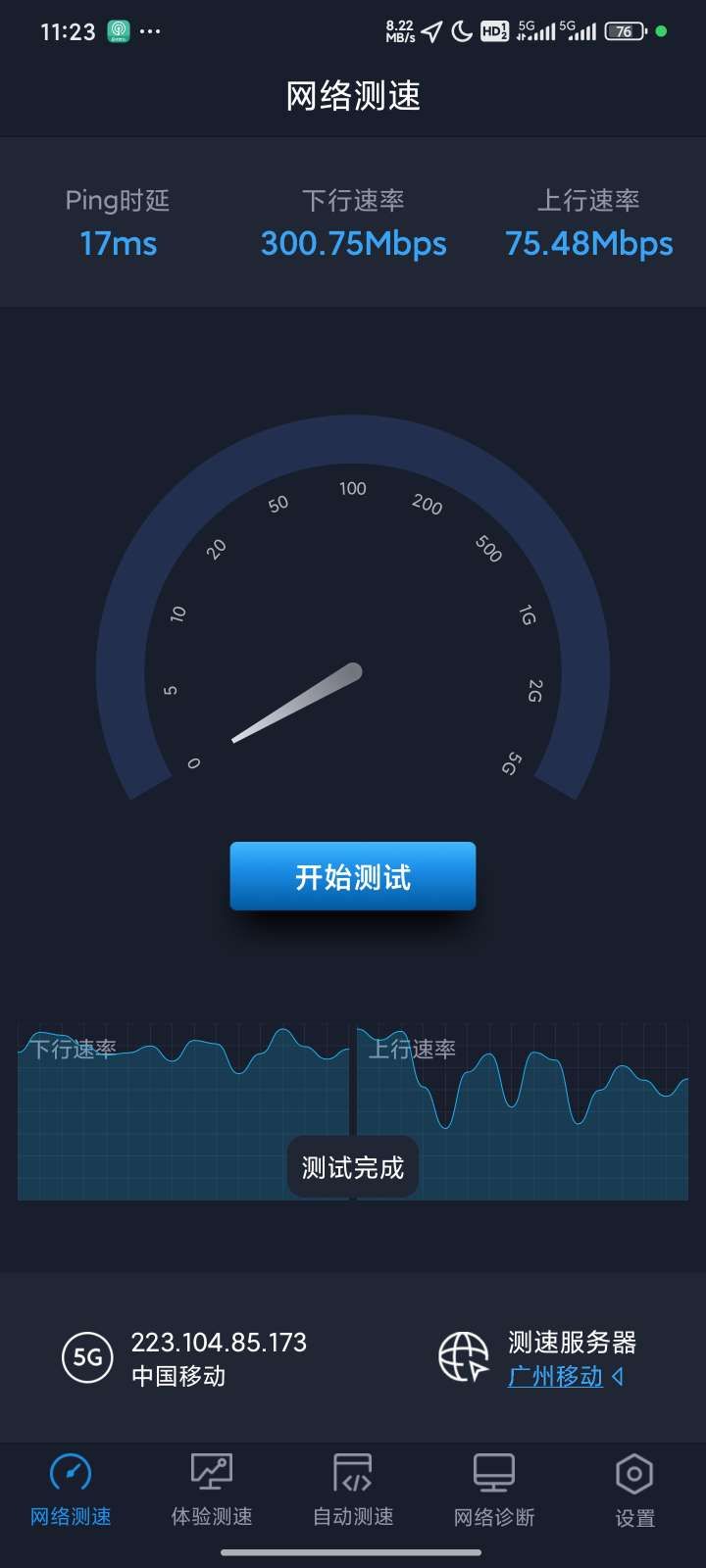This screenshot has width=706, height=1568.
Task: Open the 广州移动 test server link
Action: click(x=556, y=1376)
